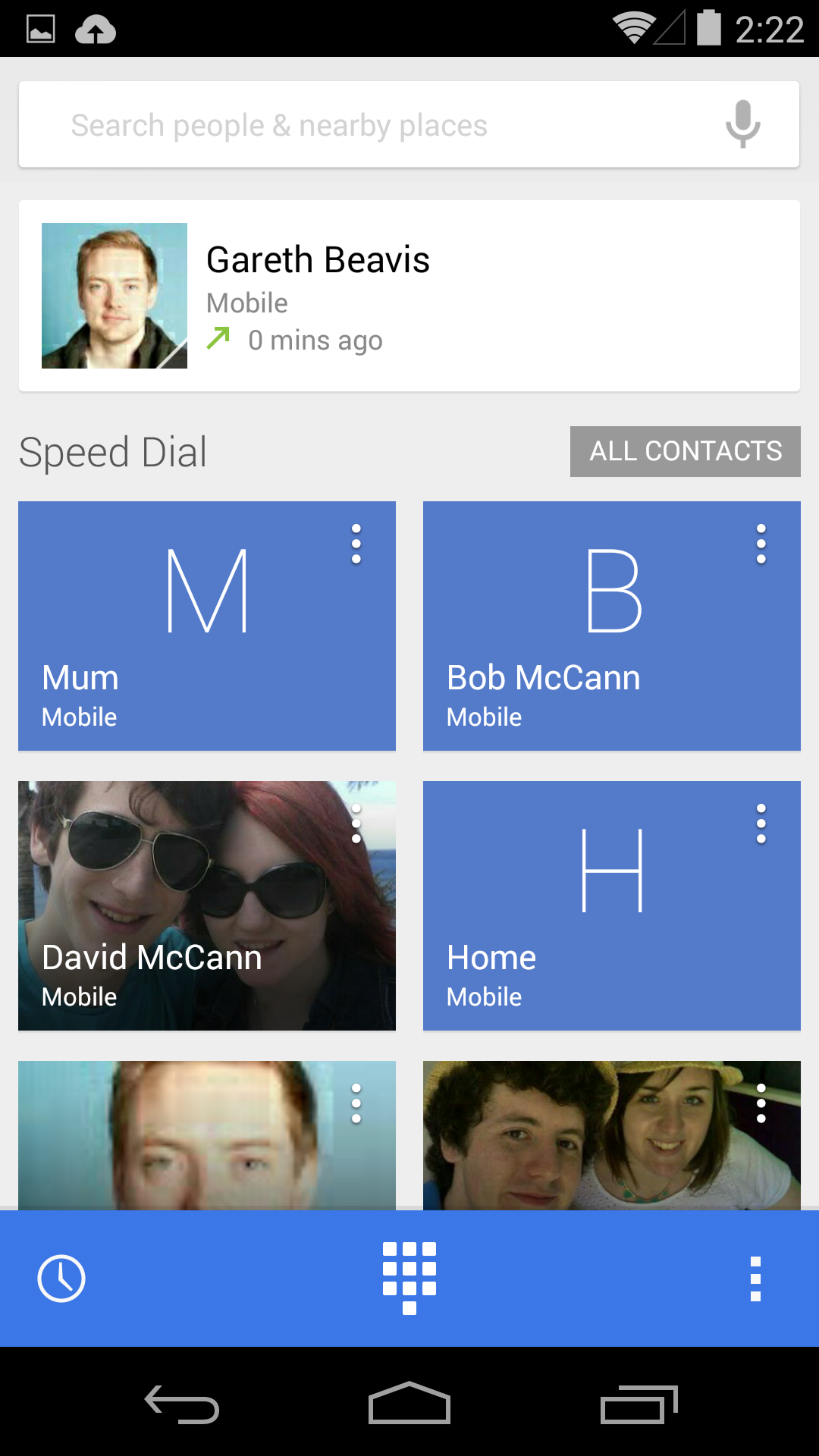
Task: Open the All Contacts list
Action: tap(685, 451)
